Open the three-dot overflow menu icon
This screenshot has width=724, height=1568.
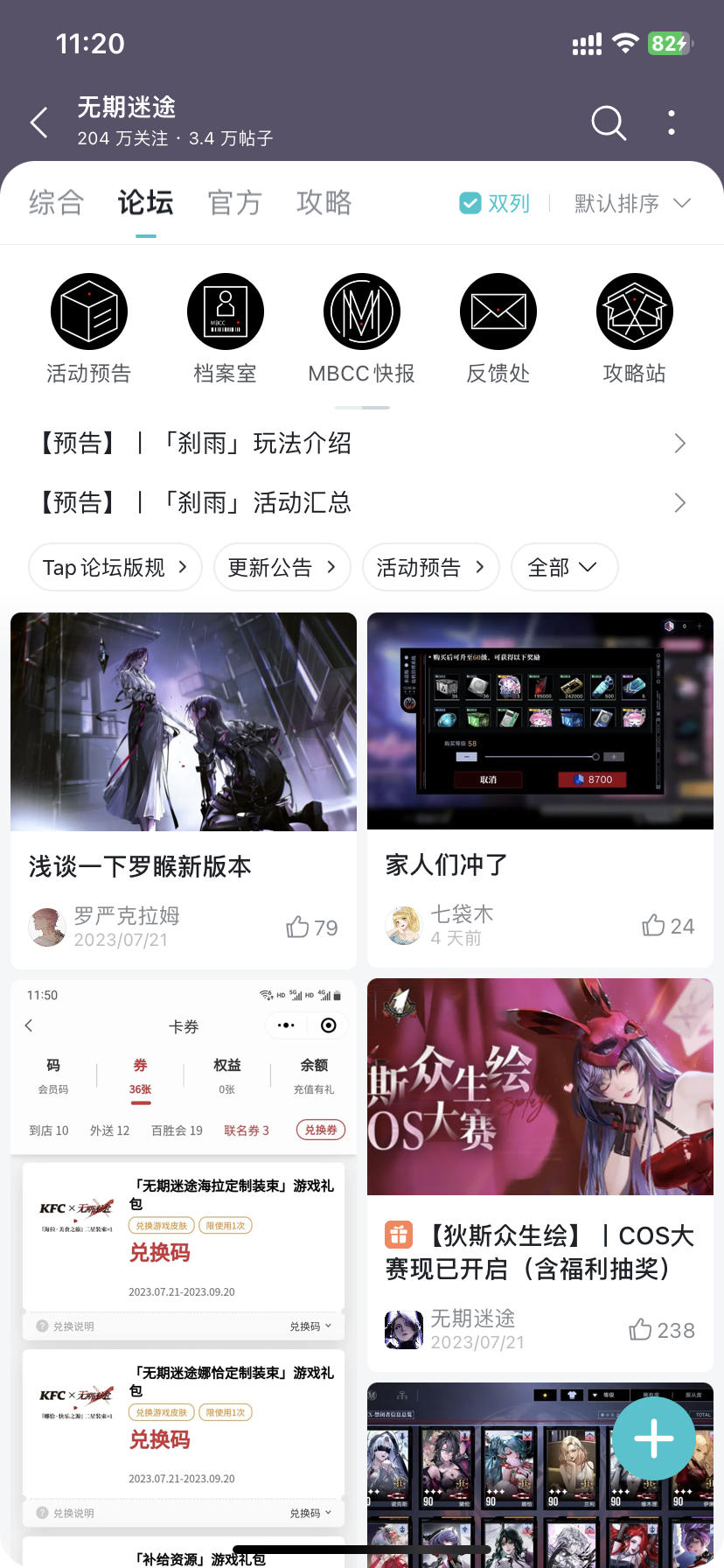[671, 122]
